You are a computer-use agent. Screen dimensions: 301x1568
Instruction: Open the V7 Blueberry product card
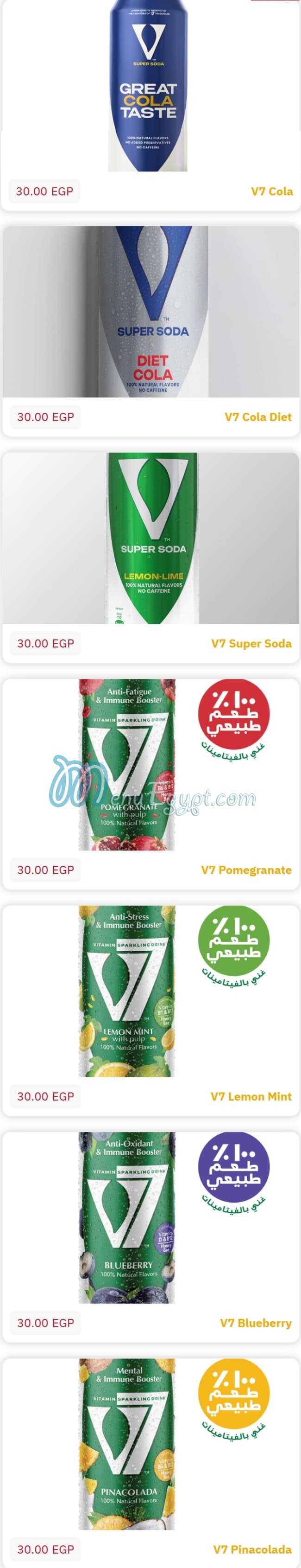point(256,1323)
